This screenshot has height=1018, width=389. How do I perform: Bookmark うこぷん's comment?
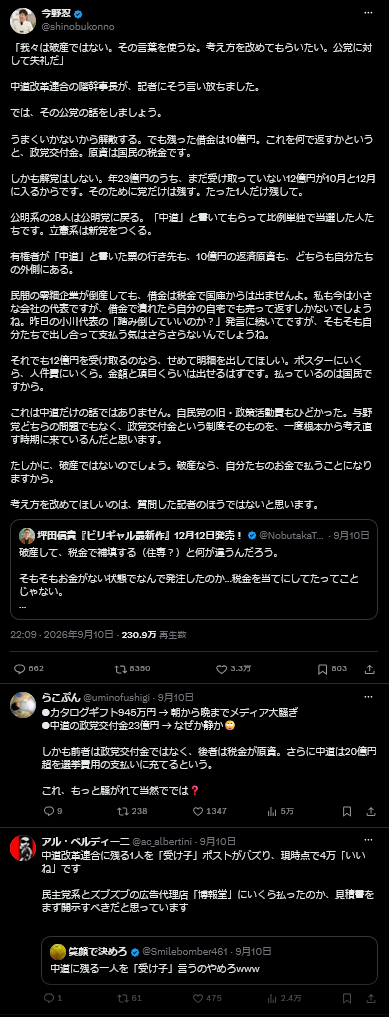pyautogui.click(x=347, y=811)
